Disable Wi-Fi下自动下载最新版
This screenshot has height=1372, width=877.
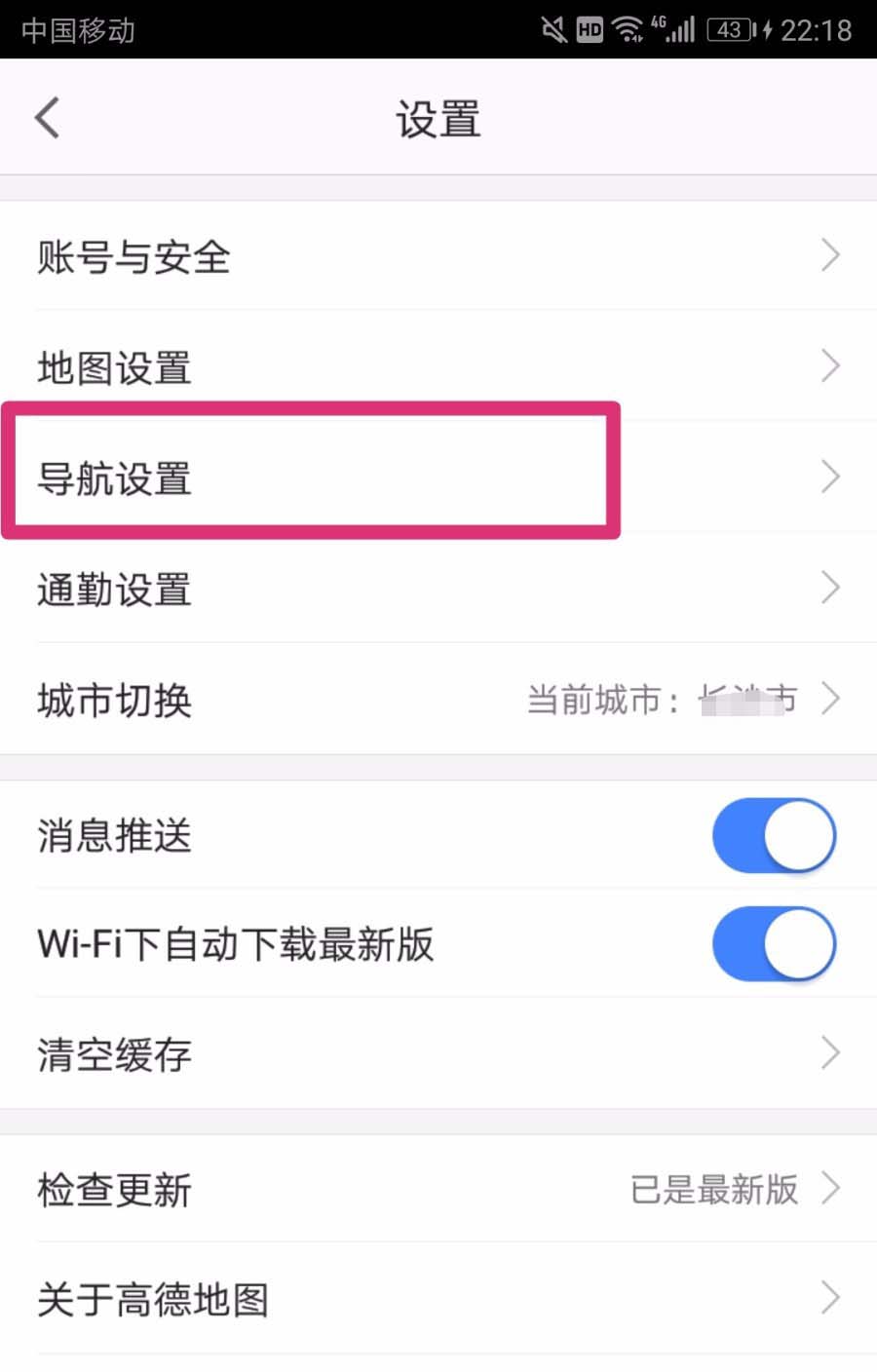[x=774, y=944]
